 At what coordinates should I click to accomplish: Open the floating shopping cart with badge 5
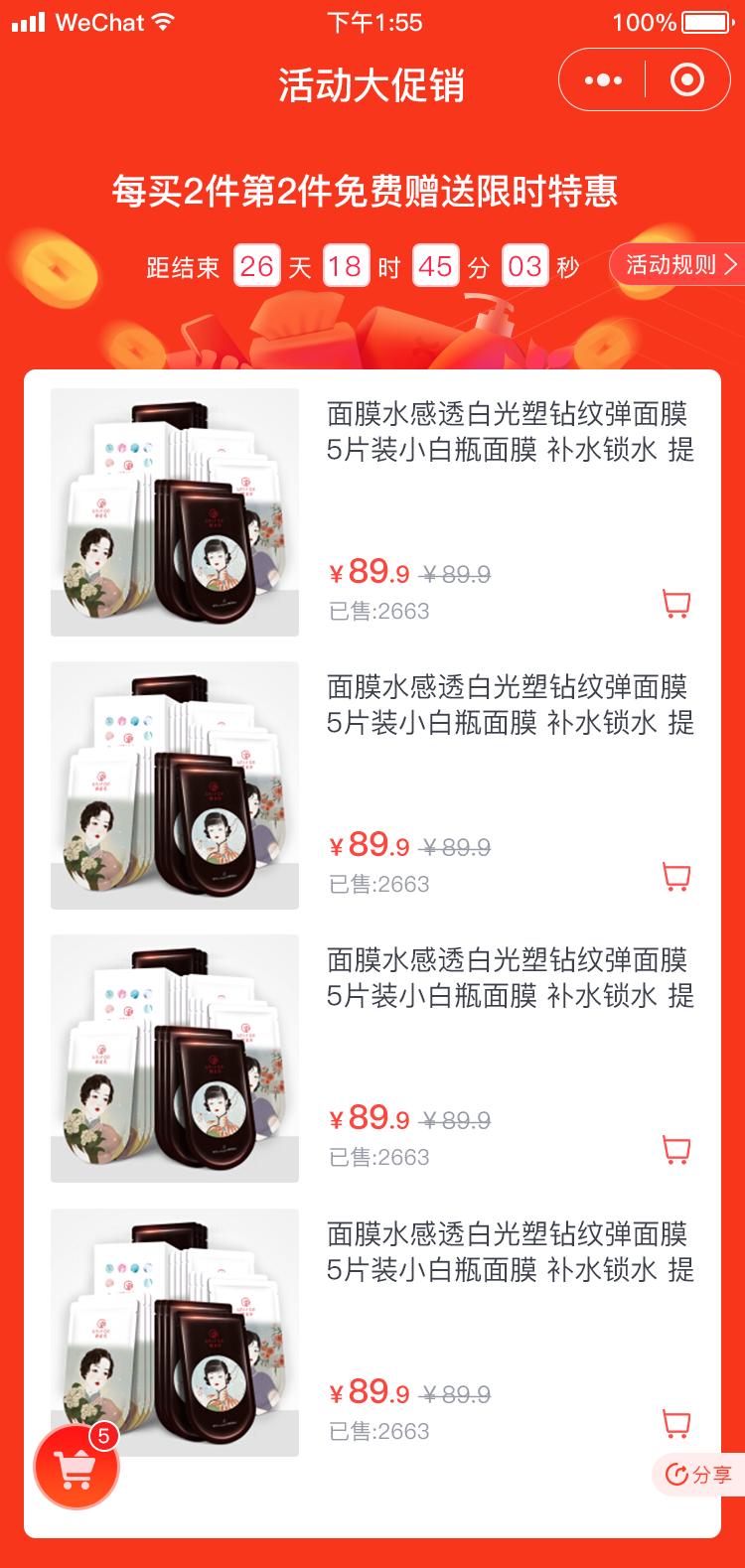(76, 1467)
